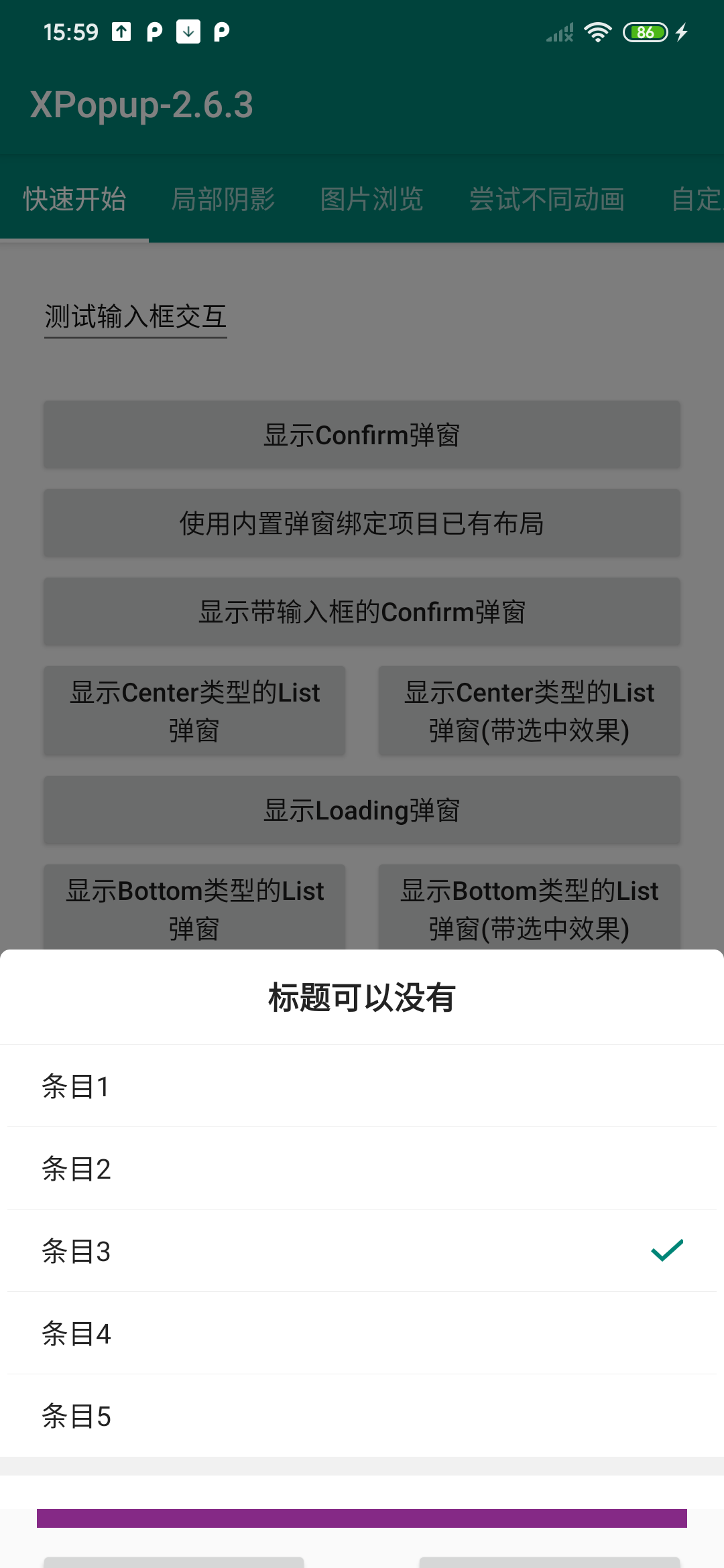Tap the first P notification icon

153,31
